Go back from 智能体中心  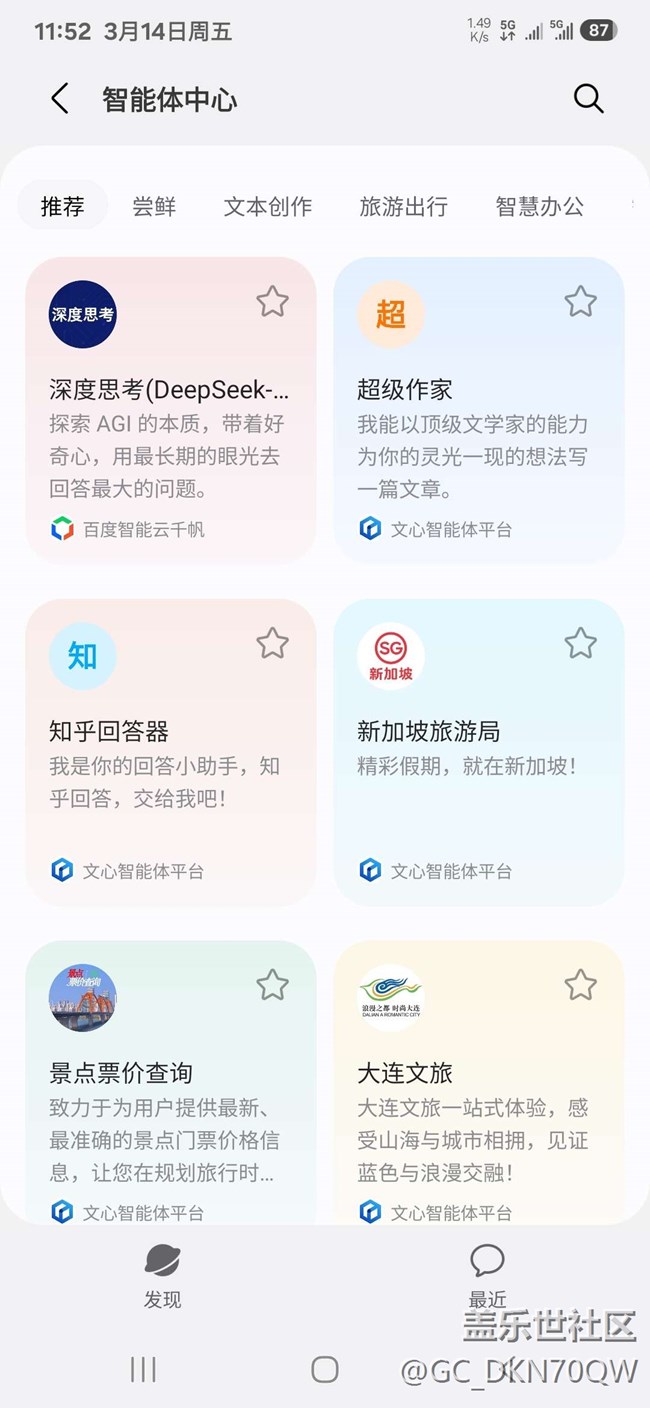pos(60,99)
